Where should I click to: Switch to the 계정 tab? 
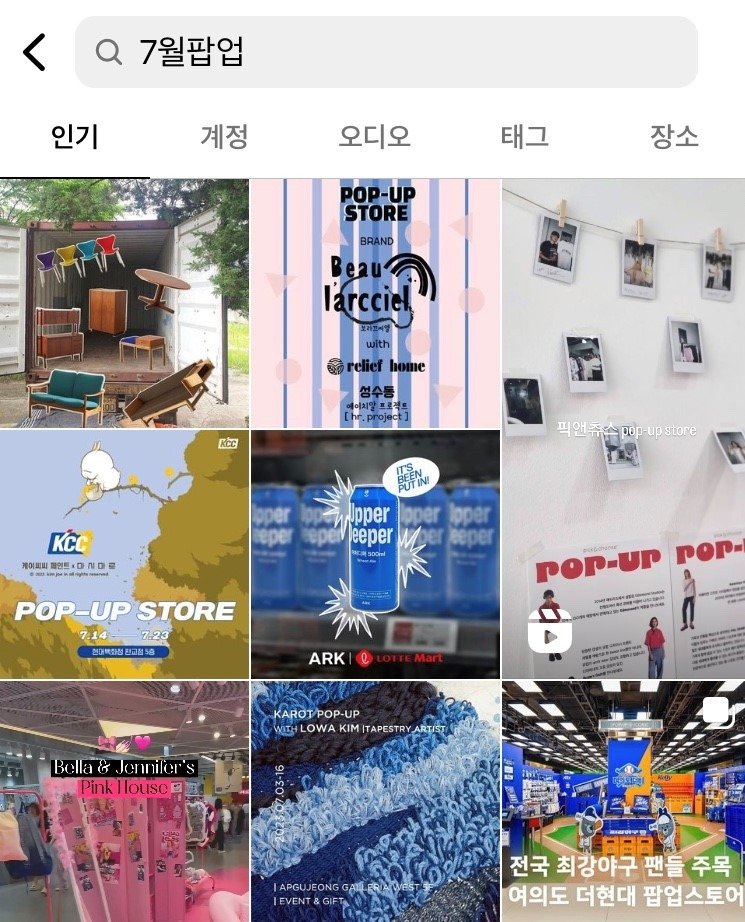click(223, 138)
